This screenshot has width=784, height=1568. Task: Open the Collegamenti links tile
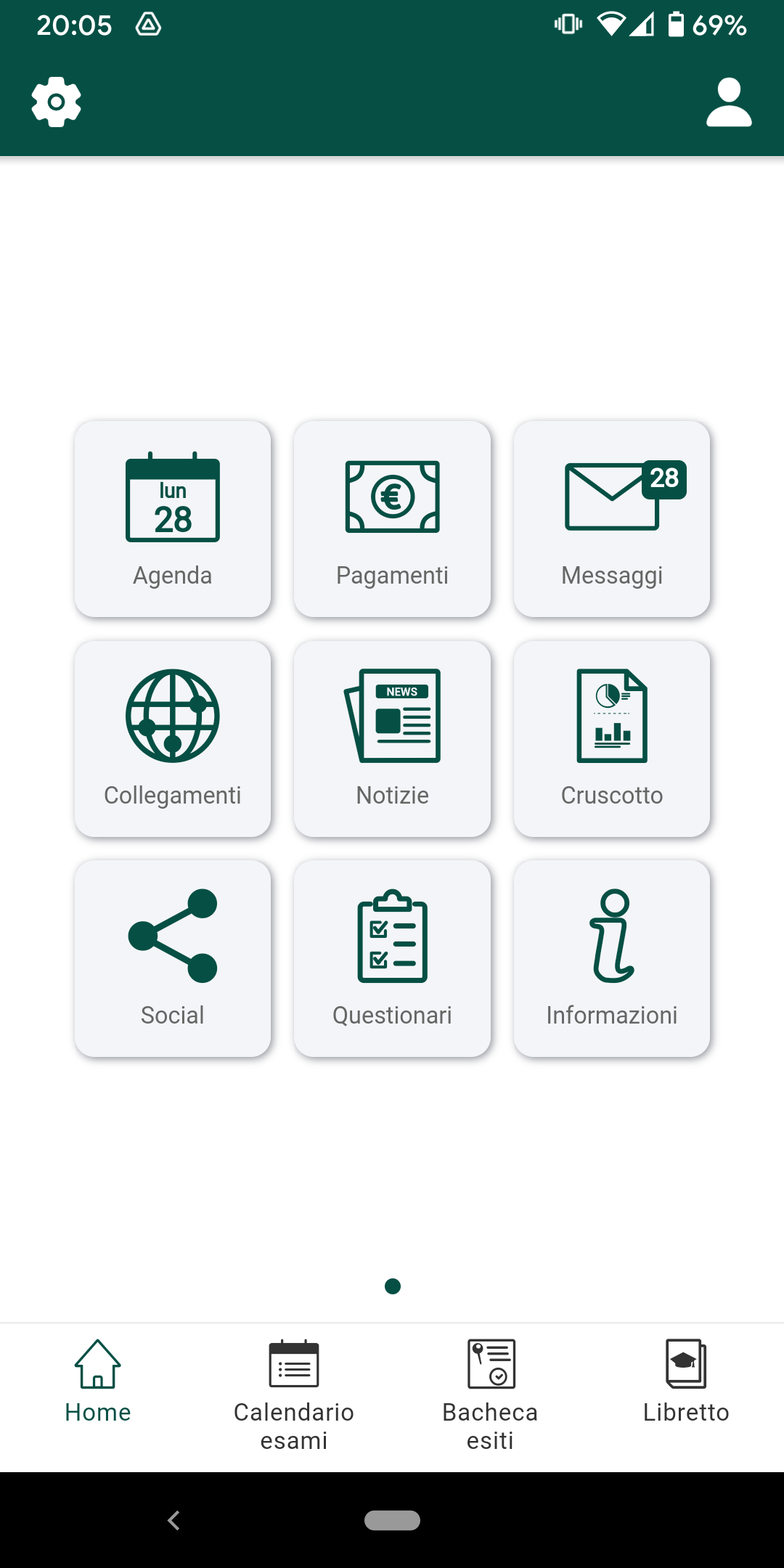click(x=173, y=739)
